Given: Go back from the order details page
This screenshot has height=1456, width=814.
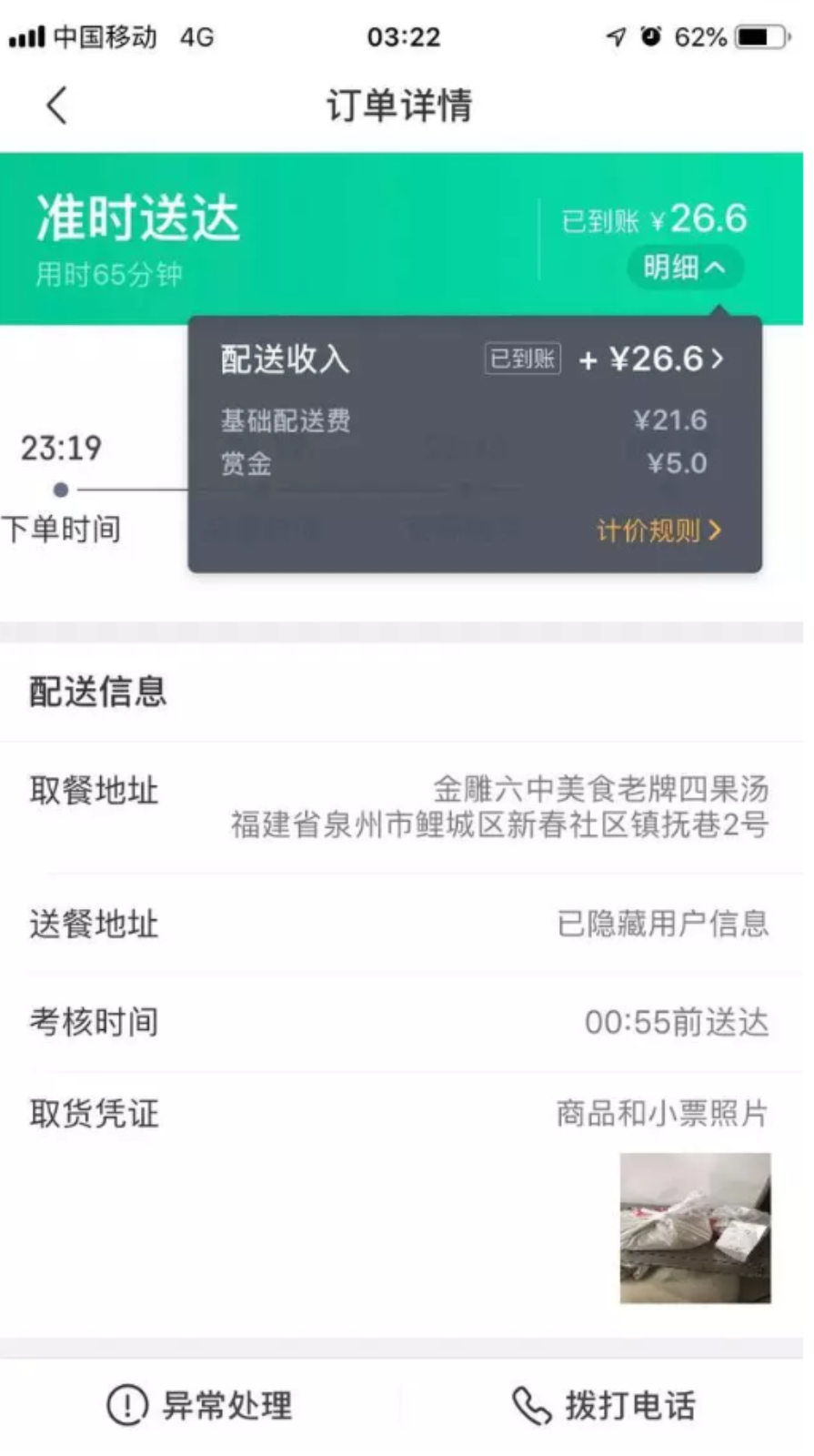Looking at the screenshot, I should pyautogui.click(x=56, y=106).
